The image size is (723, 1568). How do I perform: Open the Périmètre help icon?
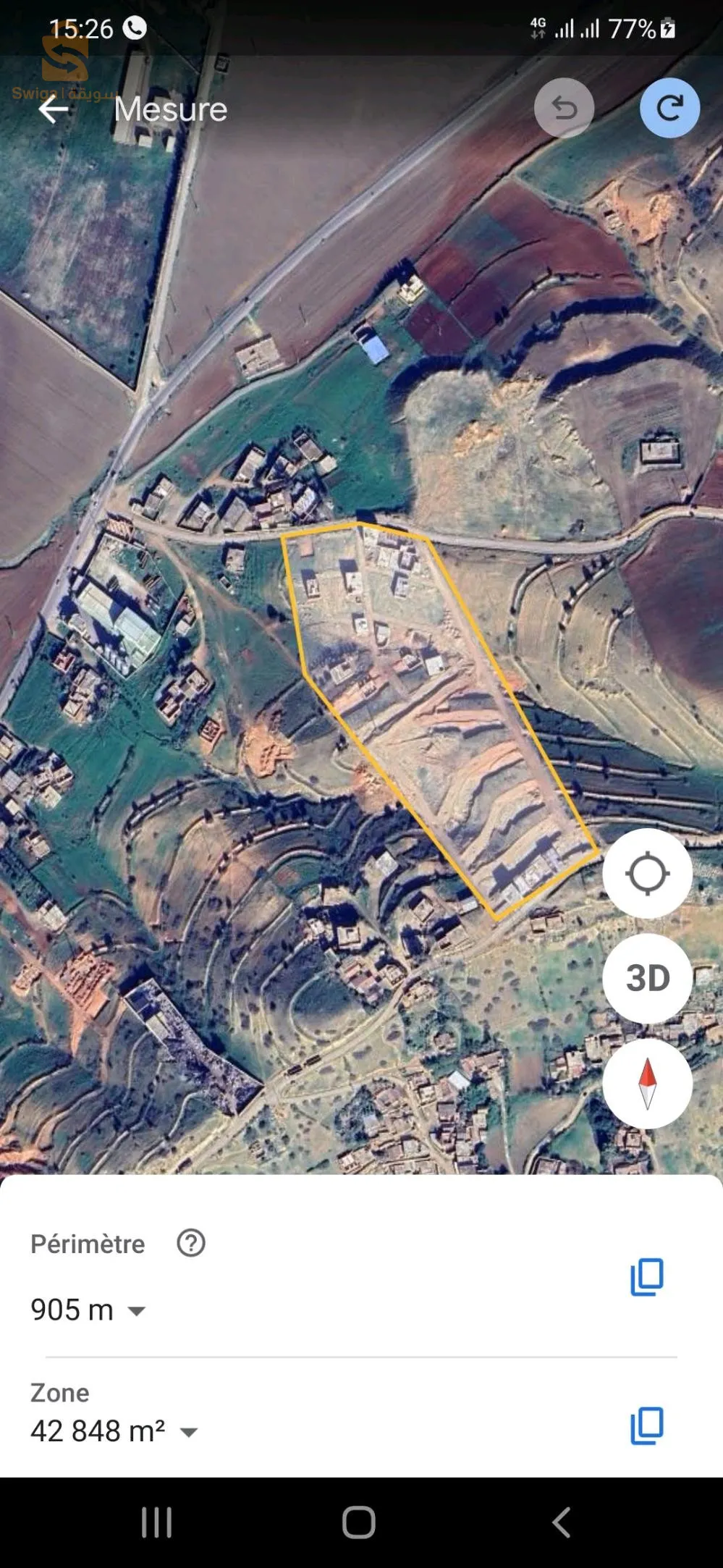pos(191,1243)
